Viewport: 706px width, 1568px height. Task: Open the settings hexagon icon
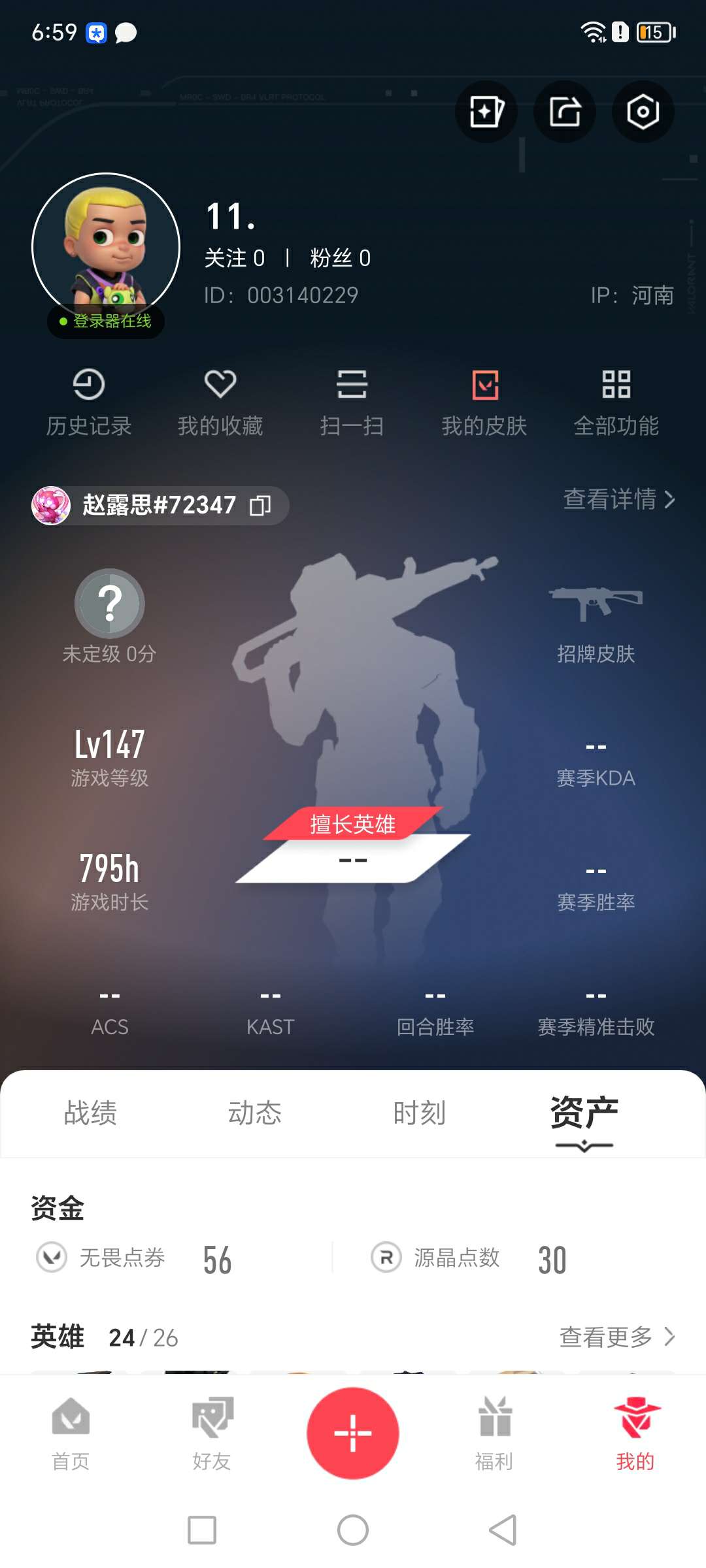643,112
